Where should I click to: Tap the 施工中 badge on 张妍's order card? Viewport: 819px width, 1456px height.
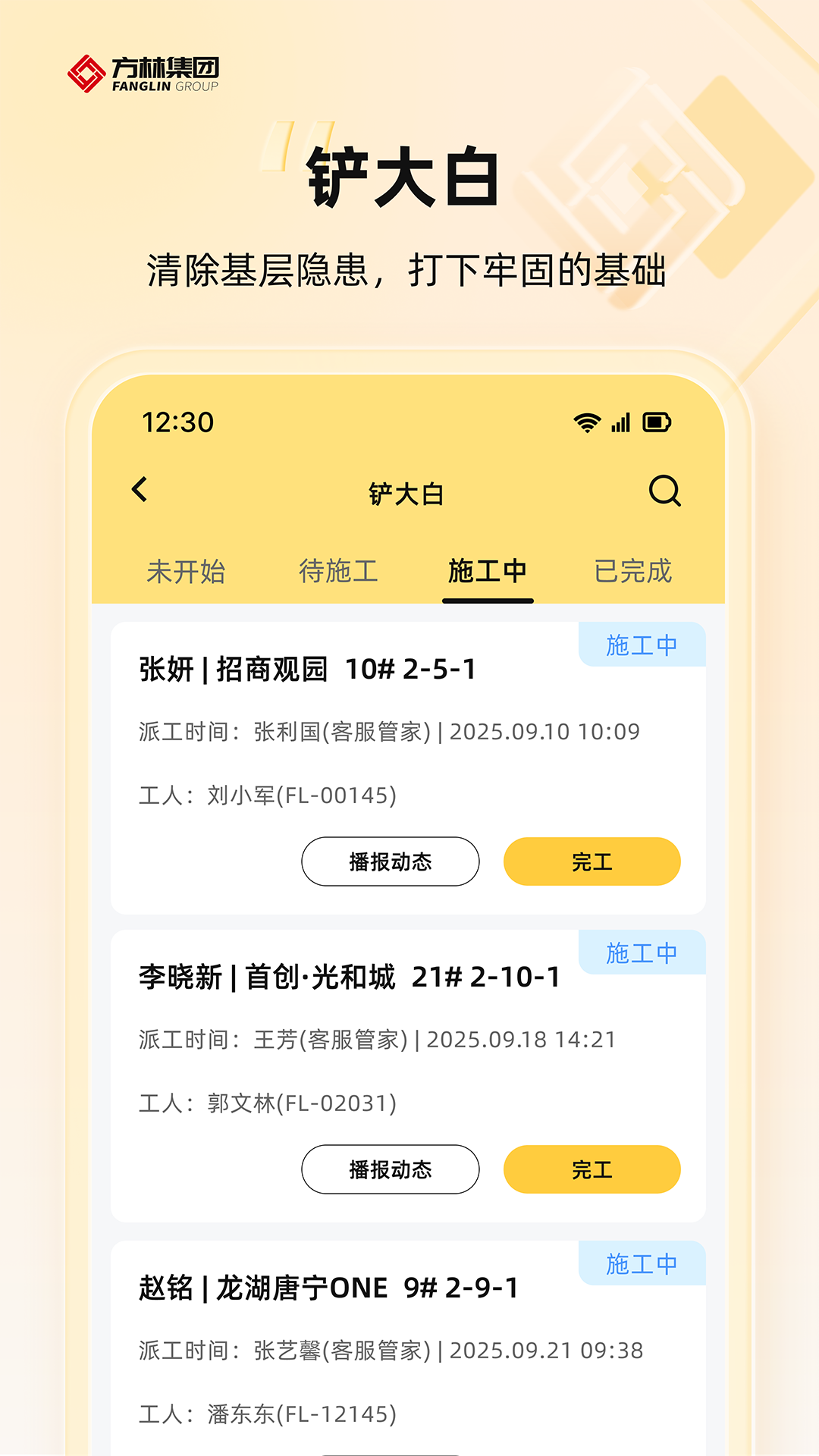pos(641,644)
